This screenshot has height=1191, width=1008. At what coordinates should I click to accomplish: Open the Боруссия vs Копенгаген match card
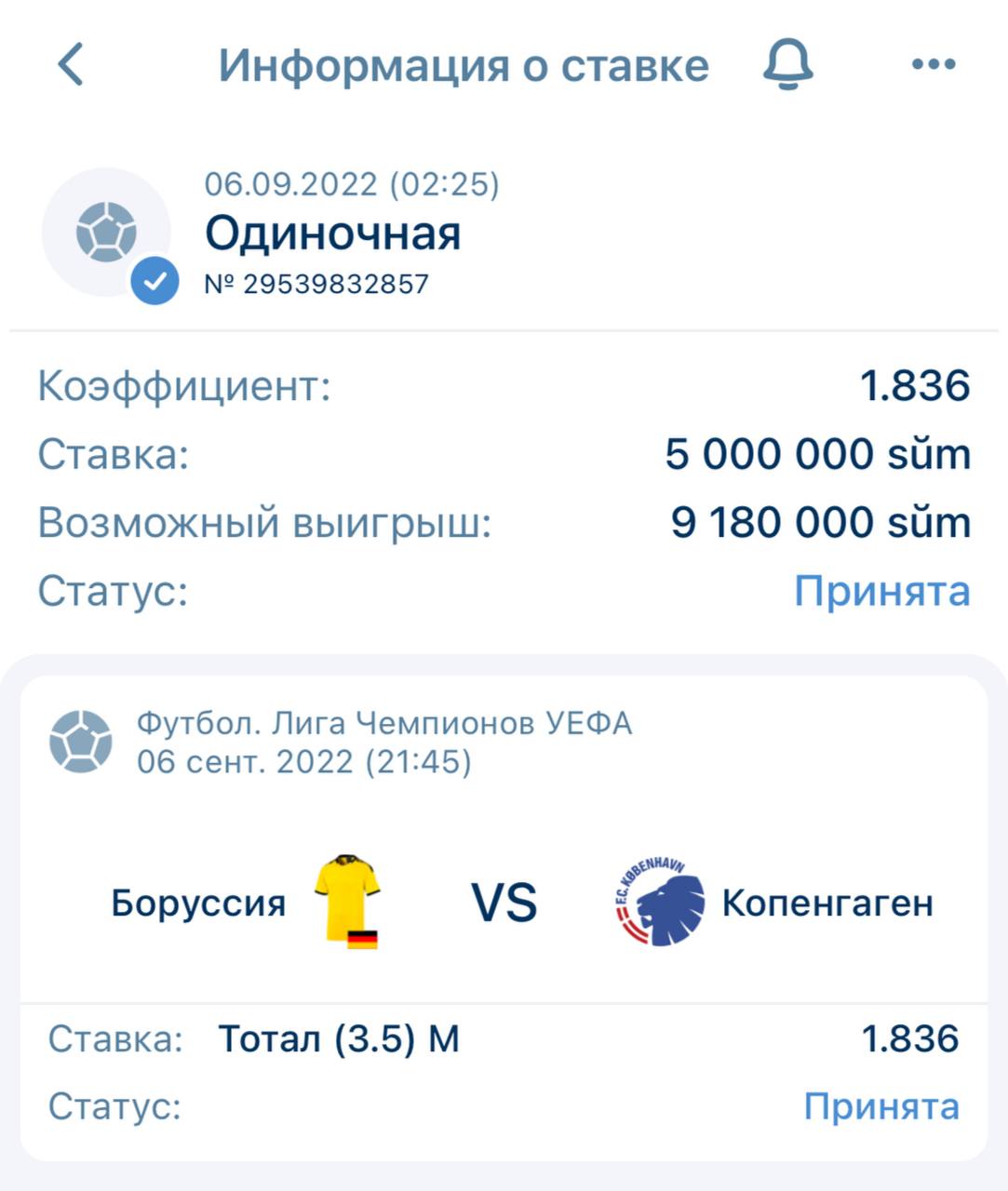(x=504, y=903)
